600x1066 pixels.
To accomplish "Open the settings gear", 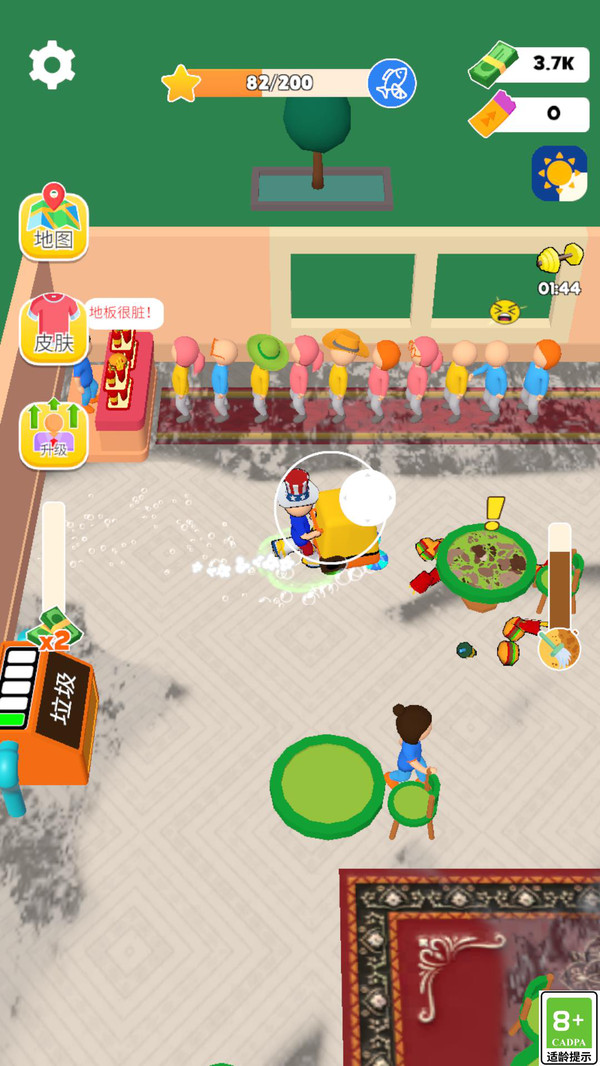I will pyautogui.click(x=52, y=66).
